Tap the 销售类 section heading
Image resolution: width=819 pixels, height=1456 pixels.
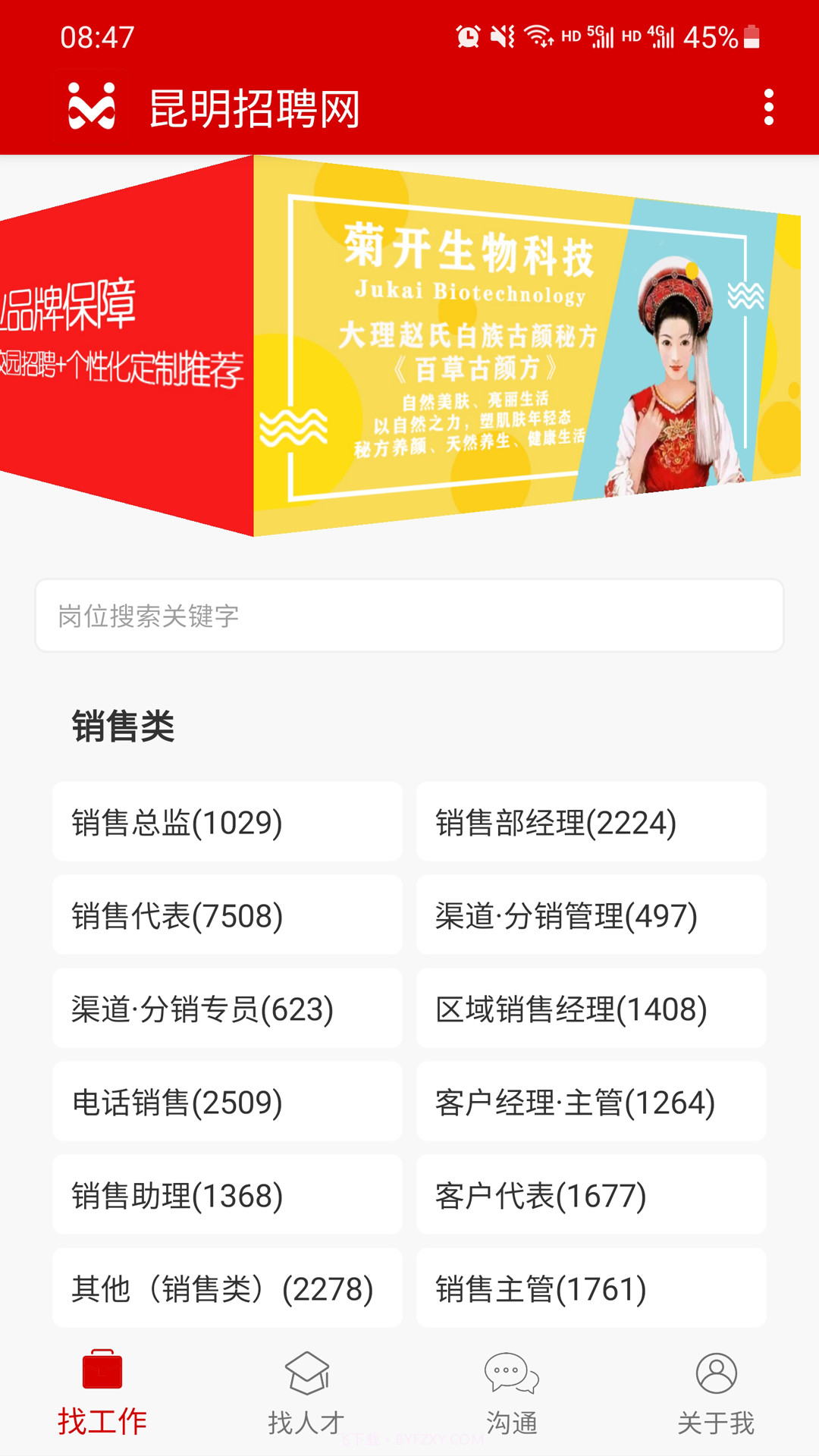point(121,724)
